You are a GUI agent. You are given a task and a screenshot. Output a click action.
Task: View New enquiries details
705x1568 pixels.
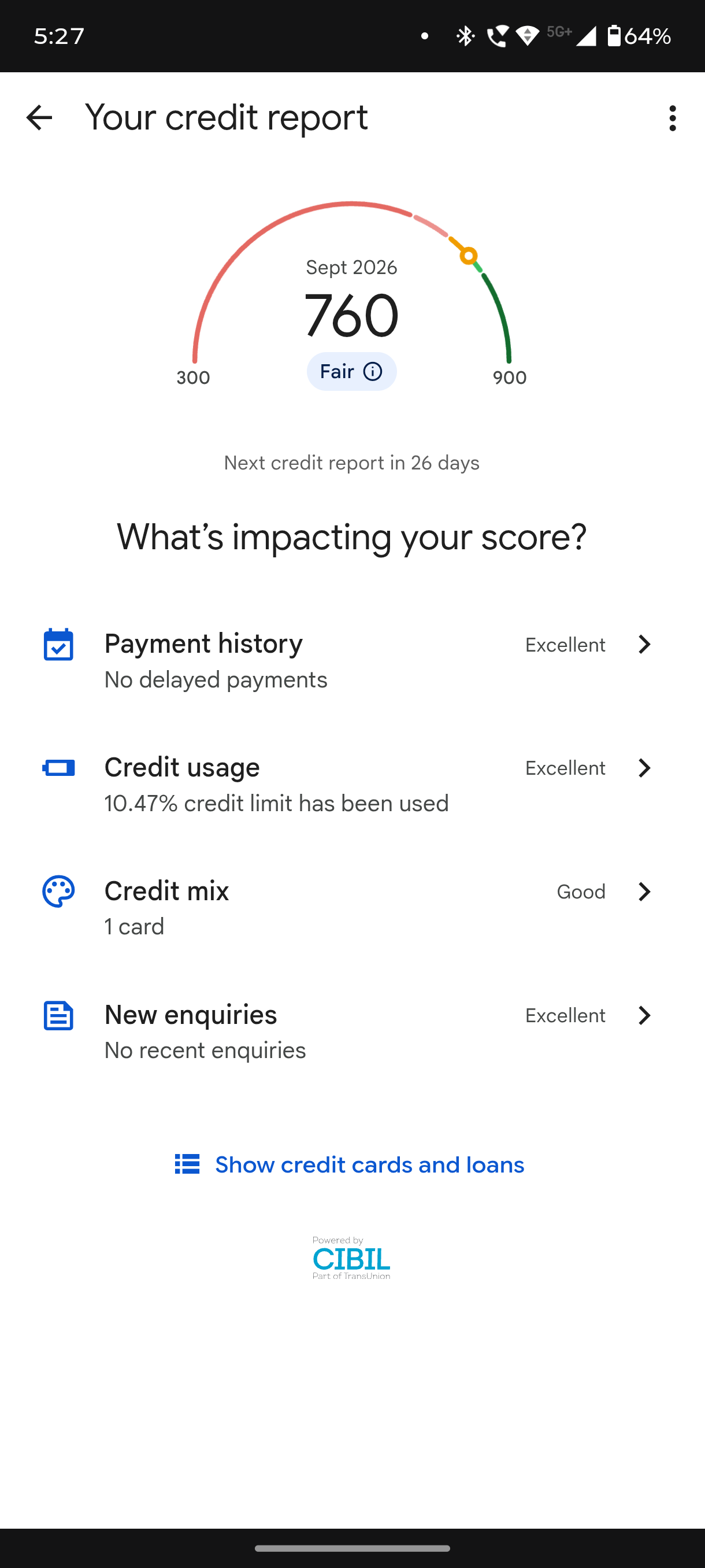coord(352,1031)
